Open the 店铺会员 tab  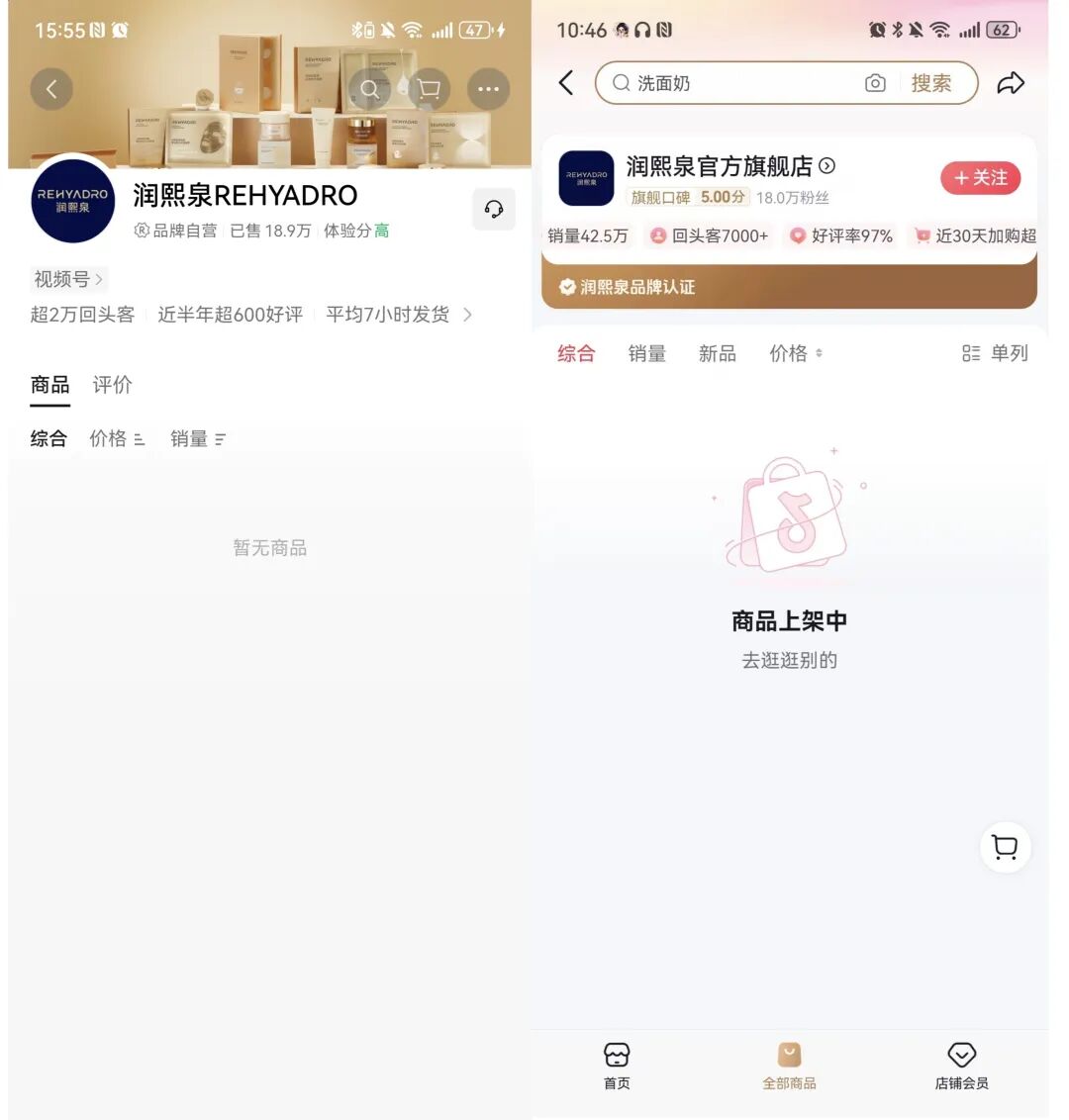961,1066
